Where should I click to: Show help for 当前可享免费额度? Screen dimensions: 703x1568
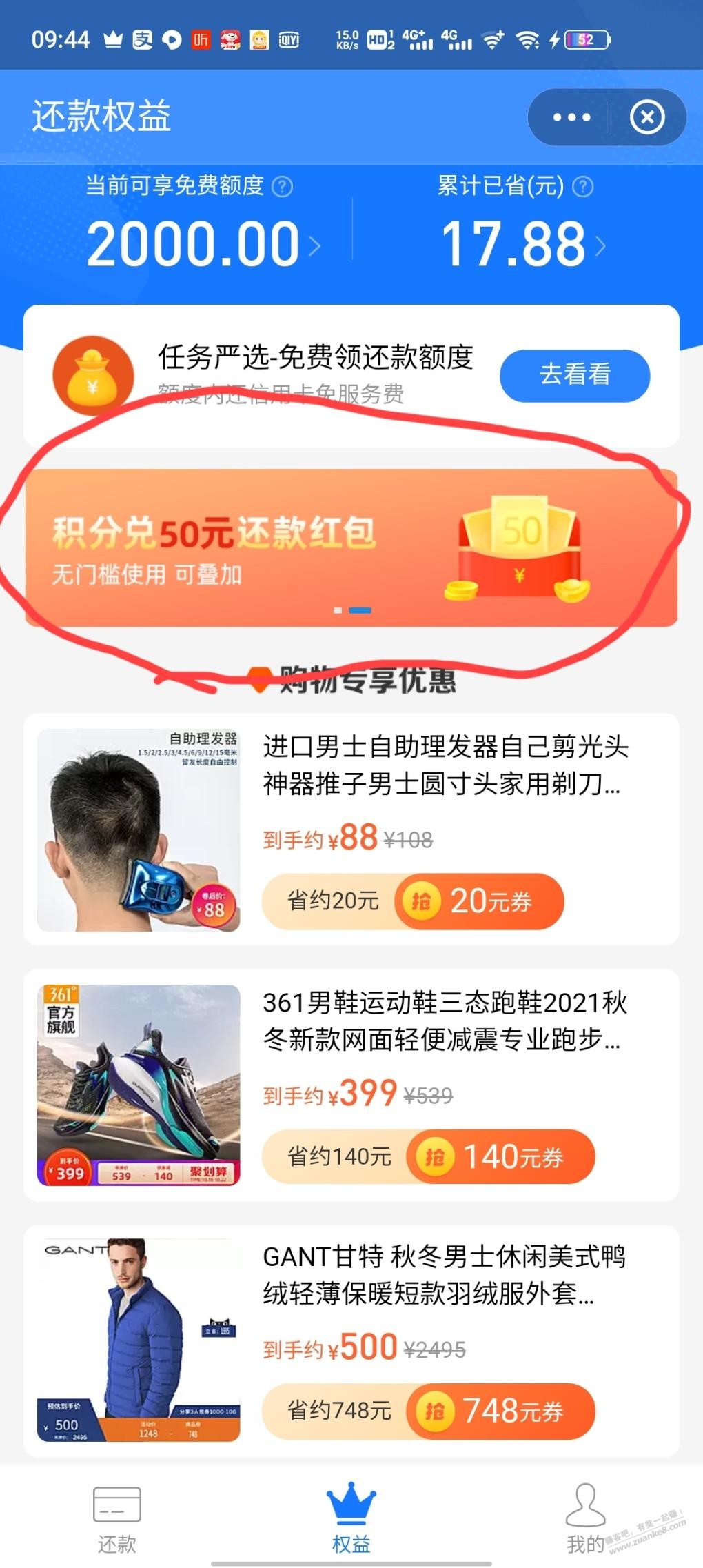click(282, 186)
